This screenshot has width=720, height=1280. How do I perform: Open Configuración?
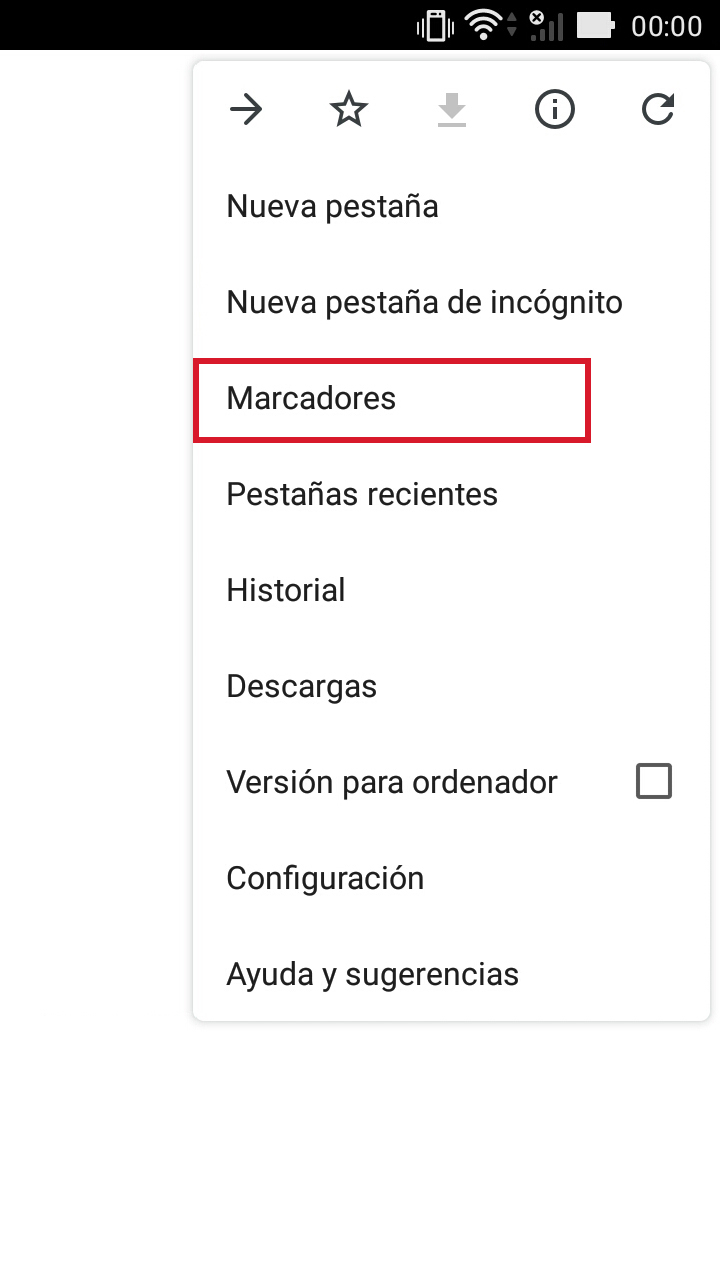(x=451, y=878)
